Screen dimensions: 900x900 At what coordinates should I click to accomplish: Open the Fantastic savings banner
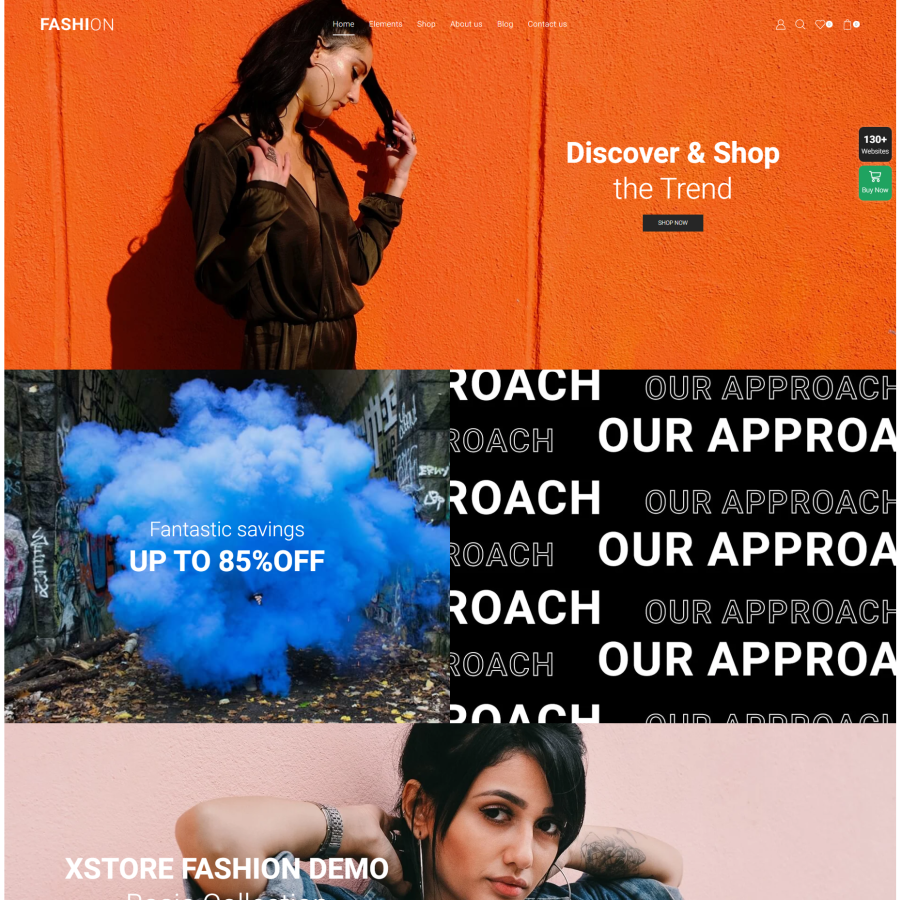(227, 546)
